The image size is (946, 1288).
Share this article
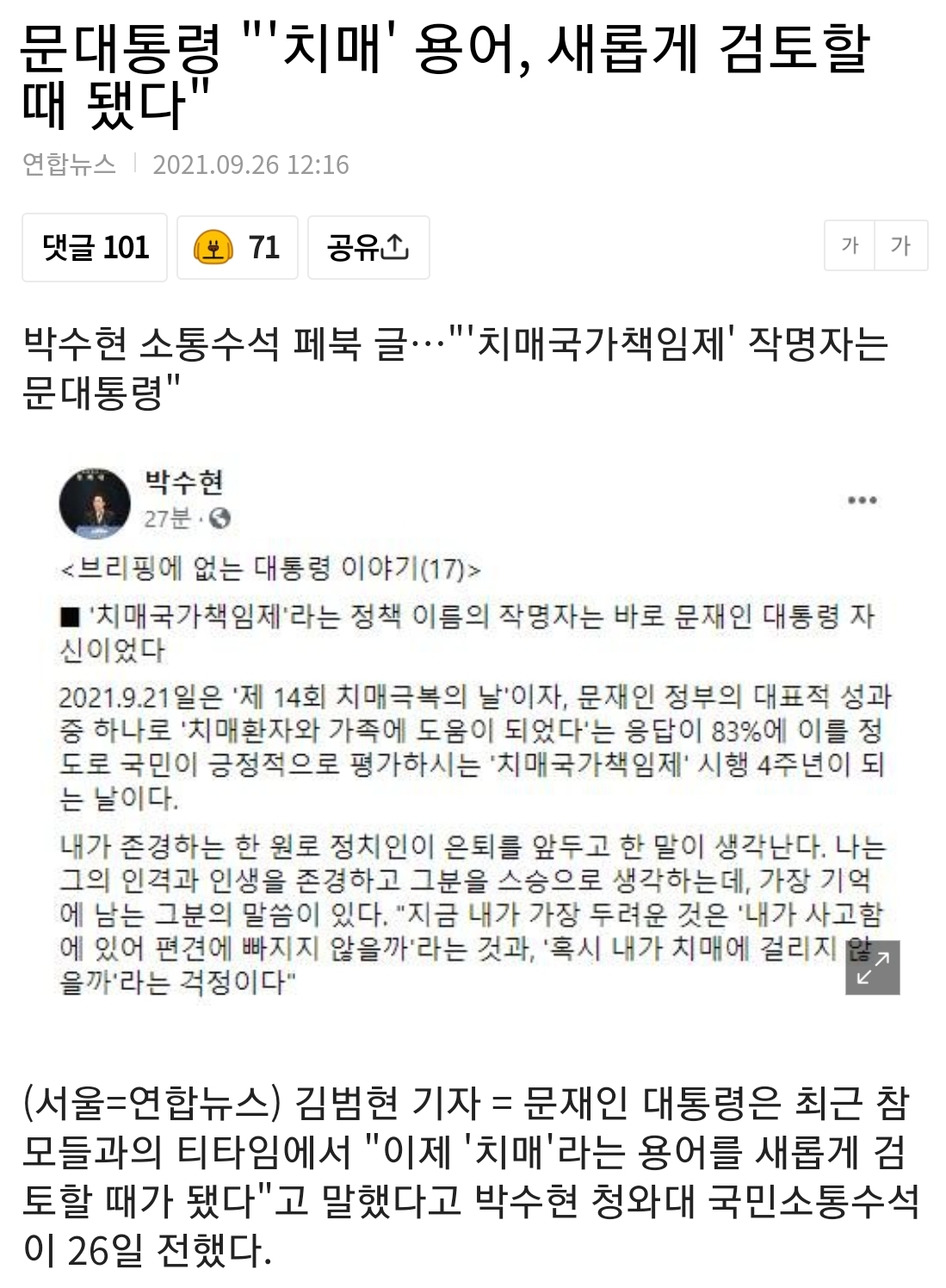(368, 248)
